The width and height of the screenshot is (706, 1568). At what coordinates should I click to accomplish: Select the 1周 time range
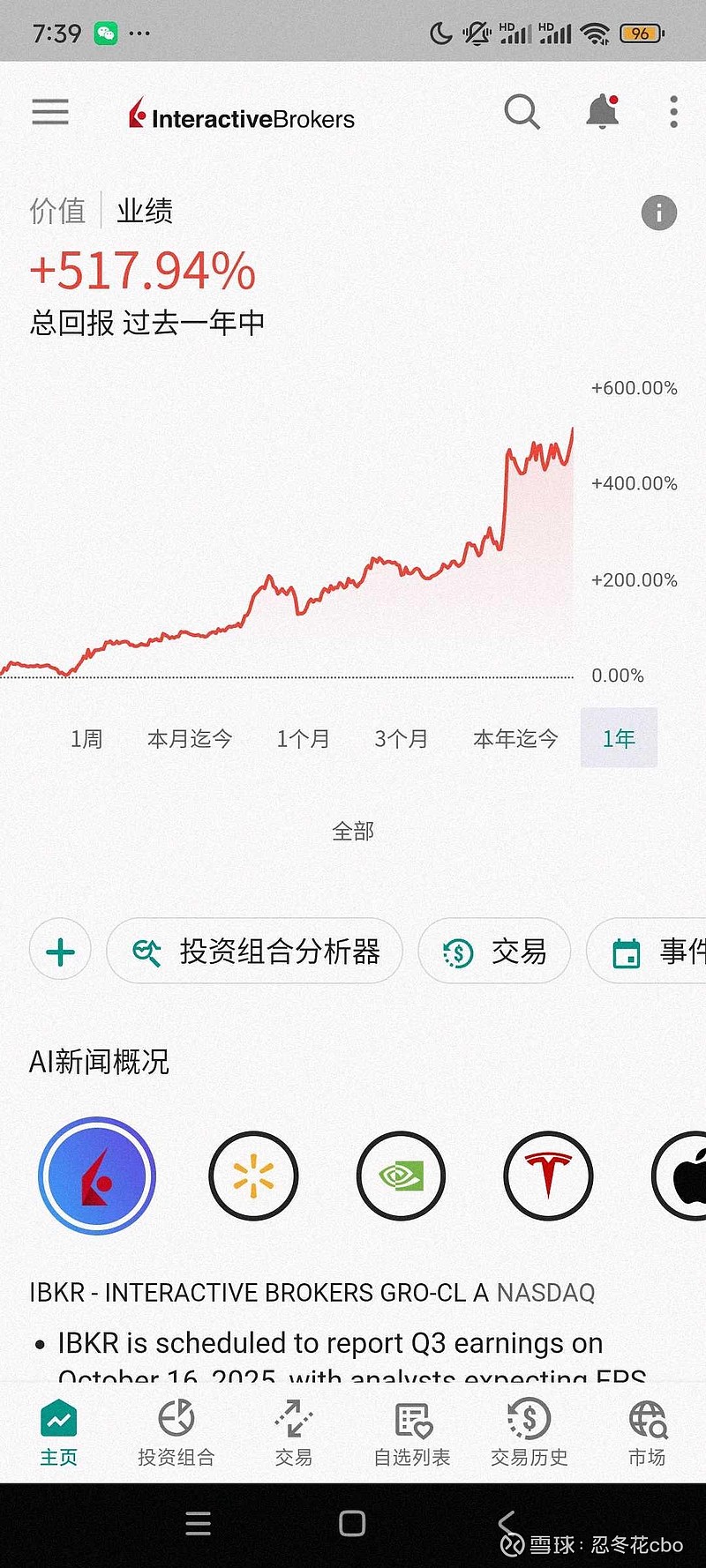point(86,738)
